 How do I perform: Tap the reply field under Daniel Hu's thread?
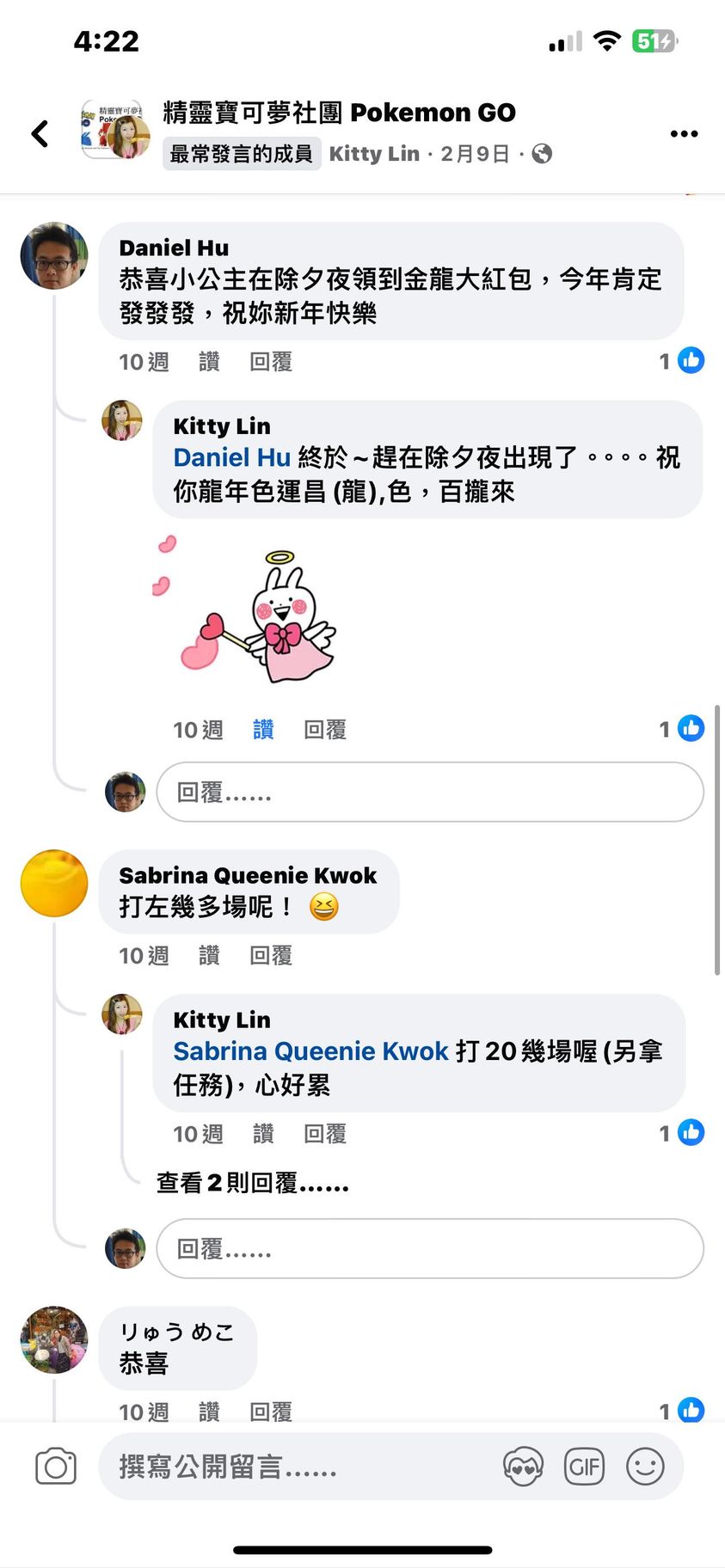click(x=429, y=792)
